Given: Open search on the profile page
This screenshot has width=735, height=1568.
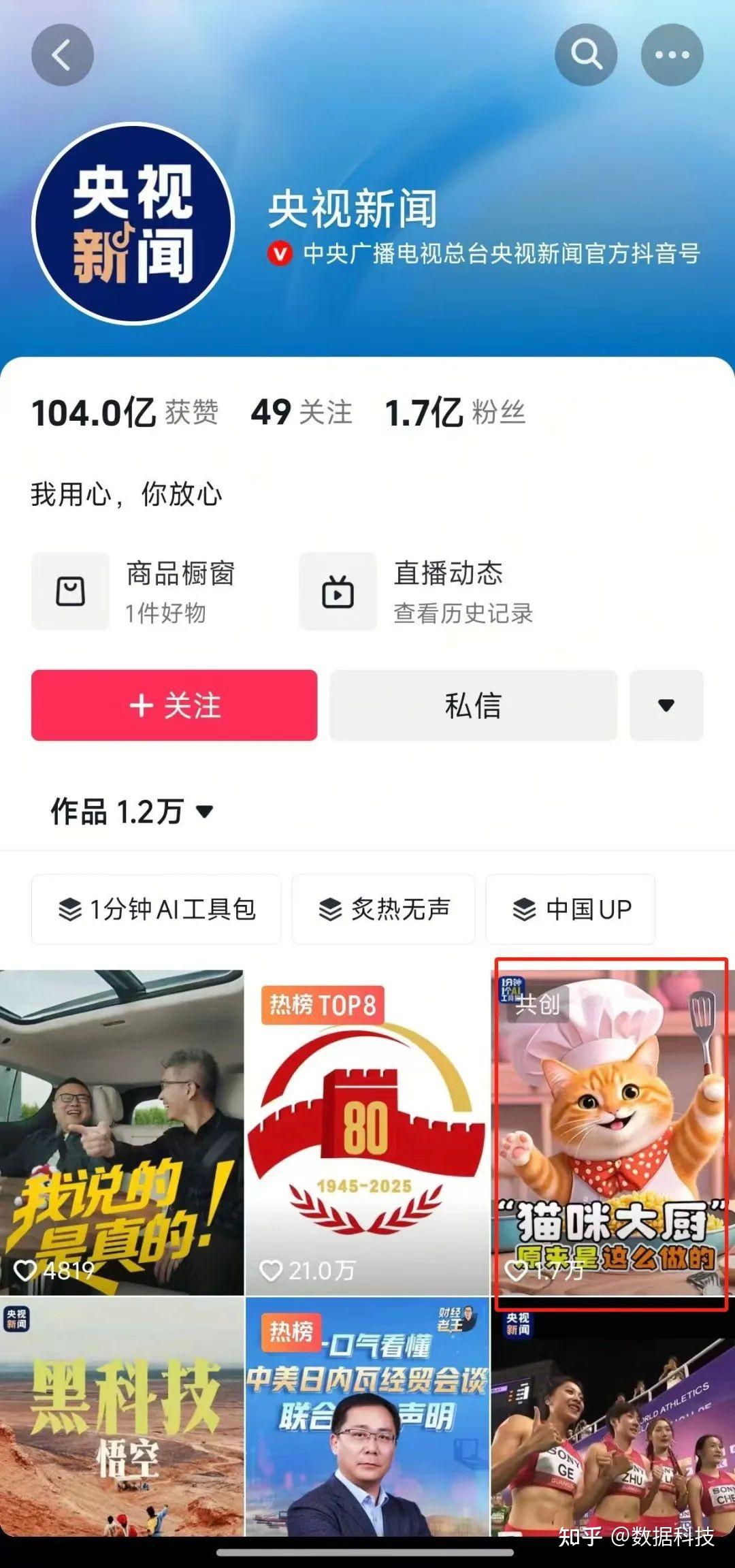Looking at the screenshot, I should pyautogui.click(x=585, y=55).
